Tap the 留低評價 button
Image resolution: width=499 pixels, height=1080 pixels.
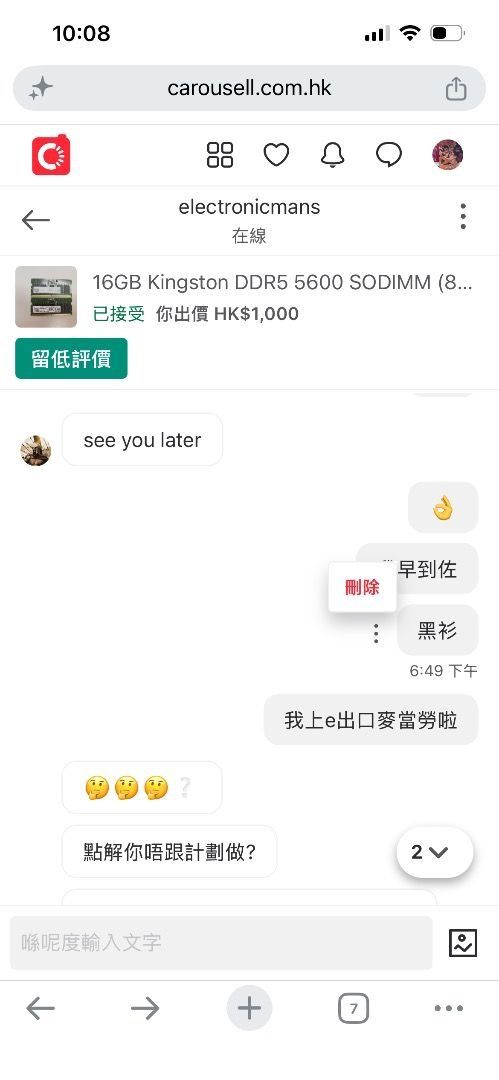point(71,359)
